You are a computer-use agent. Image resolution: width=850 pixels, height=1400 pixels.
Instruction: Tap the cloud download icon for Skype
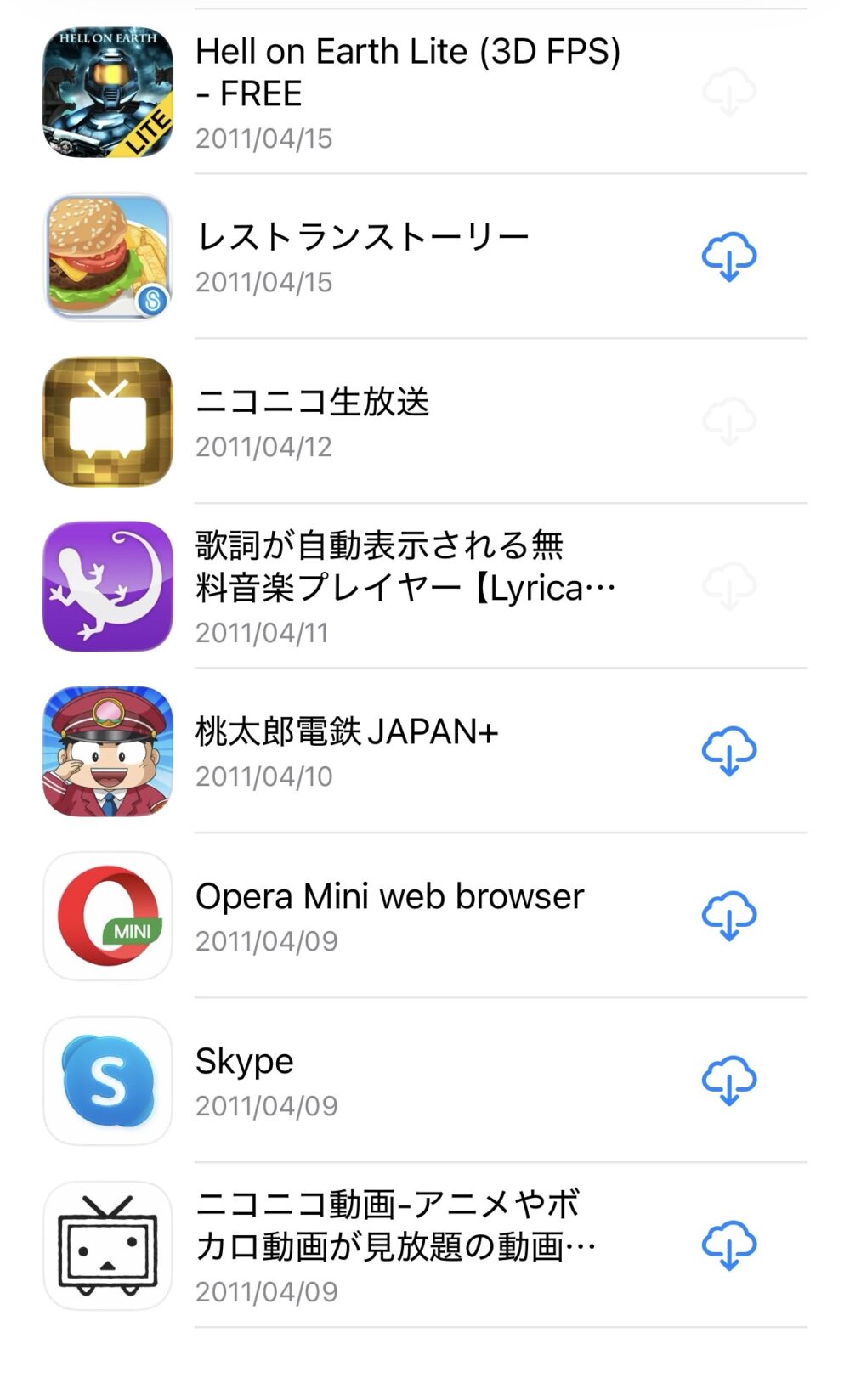(728, 1081)
